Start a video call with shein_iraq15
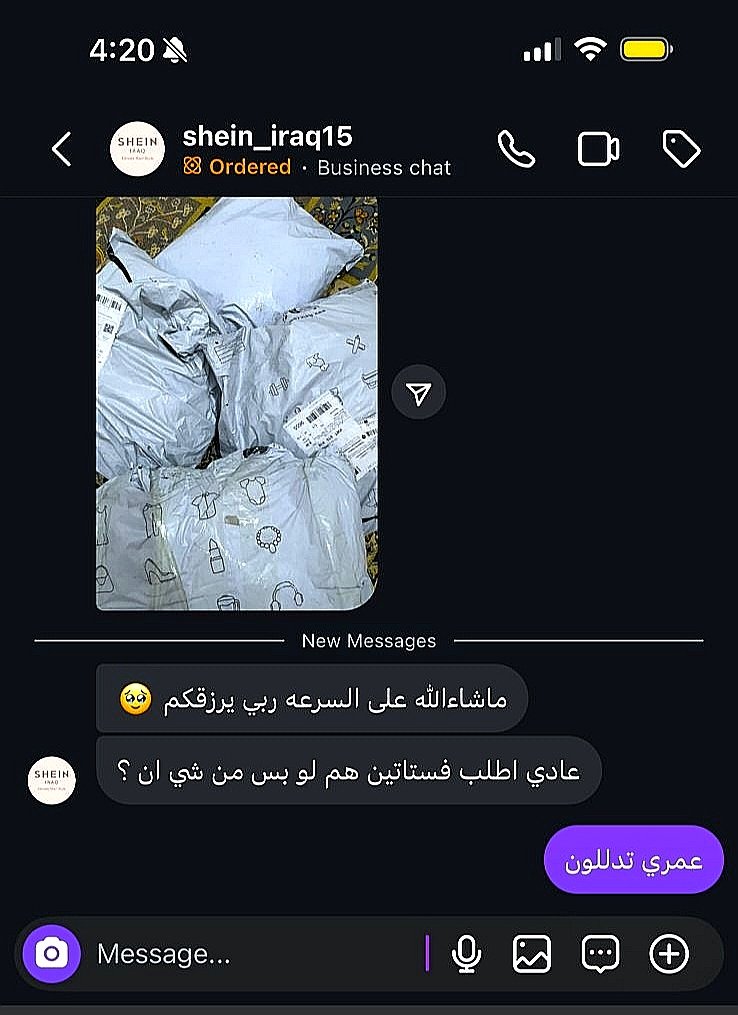 pyautogui.click(x=598, y=150)
